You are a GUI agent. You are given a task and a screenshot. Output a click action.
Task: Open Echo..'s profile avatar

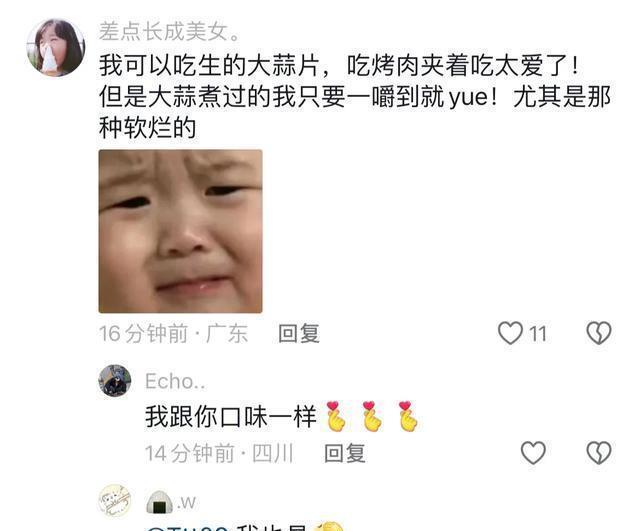coord(115,381)
